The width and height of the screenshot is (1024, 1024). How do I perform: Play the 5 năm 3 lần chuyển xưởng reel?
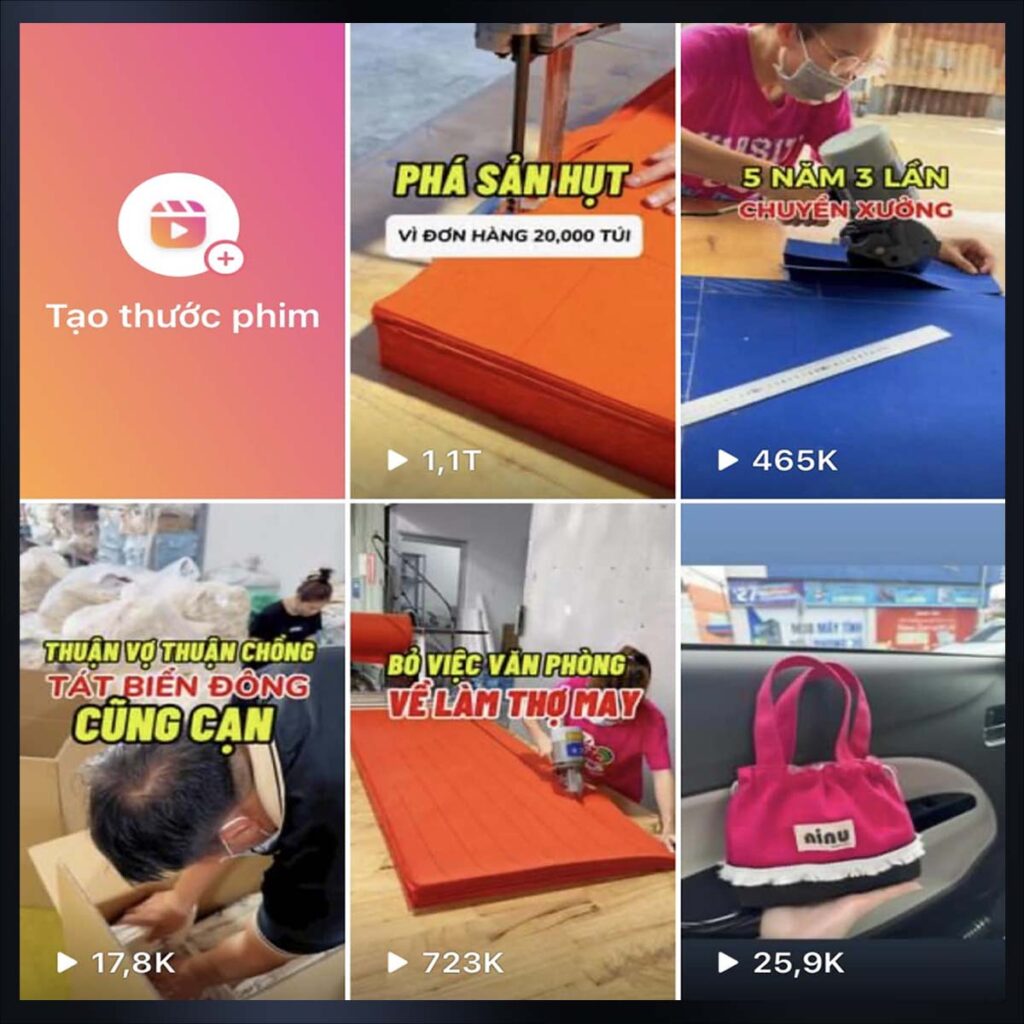tap(842, 260)
